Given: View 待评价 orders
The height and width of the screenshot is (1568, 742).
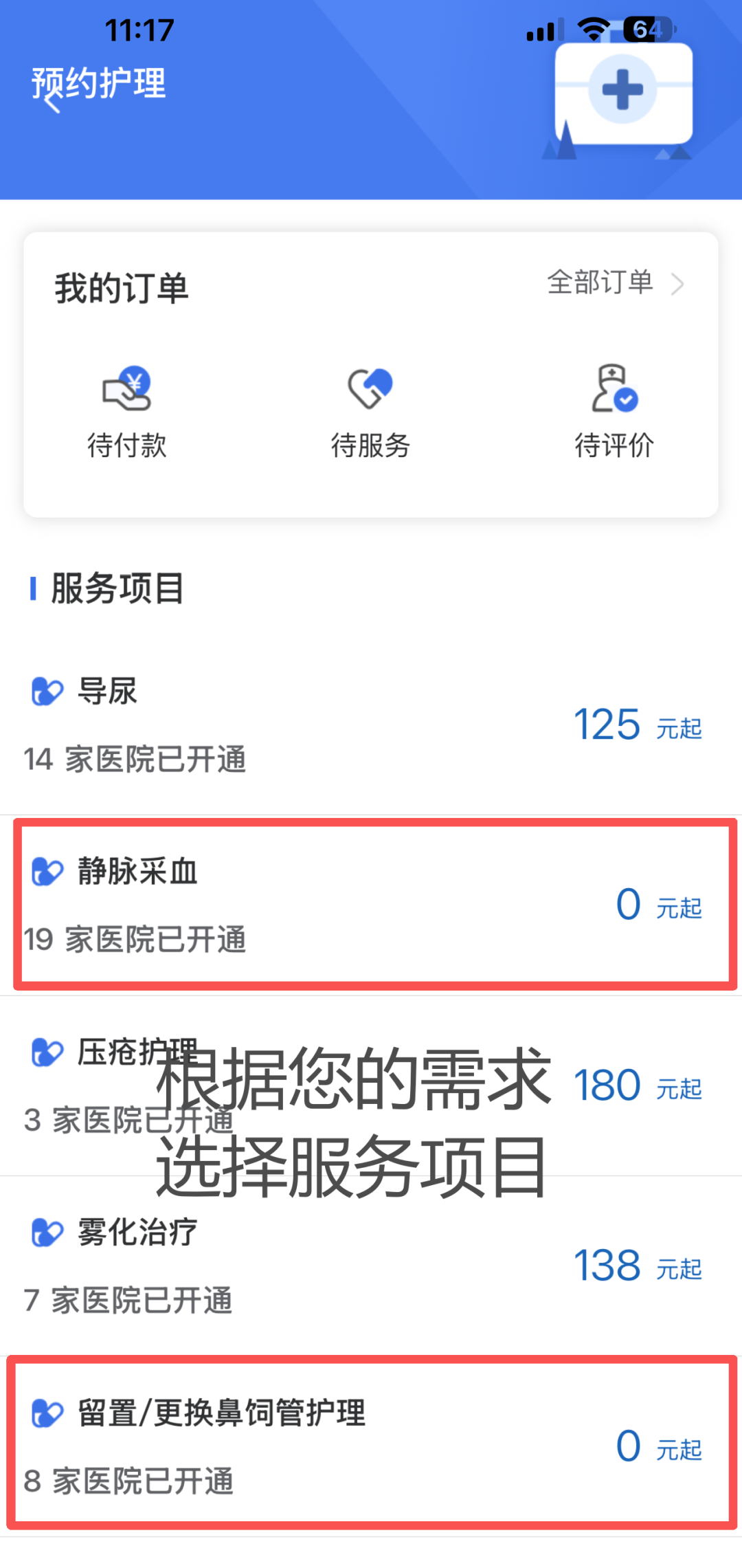Looking at the screenshot, I should click(614, 411).
